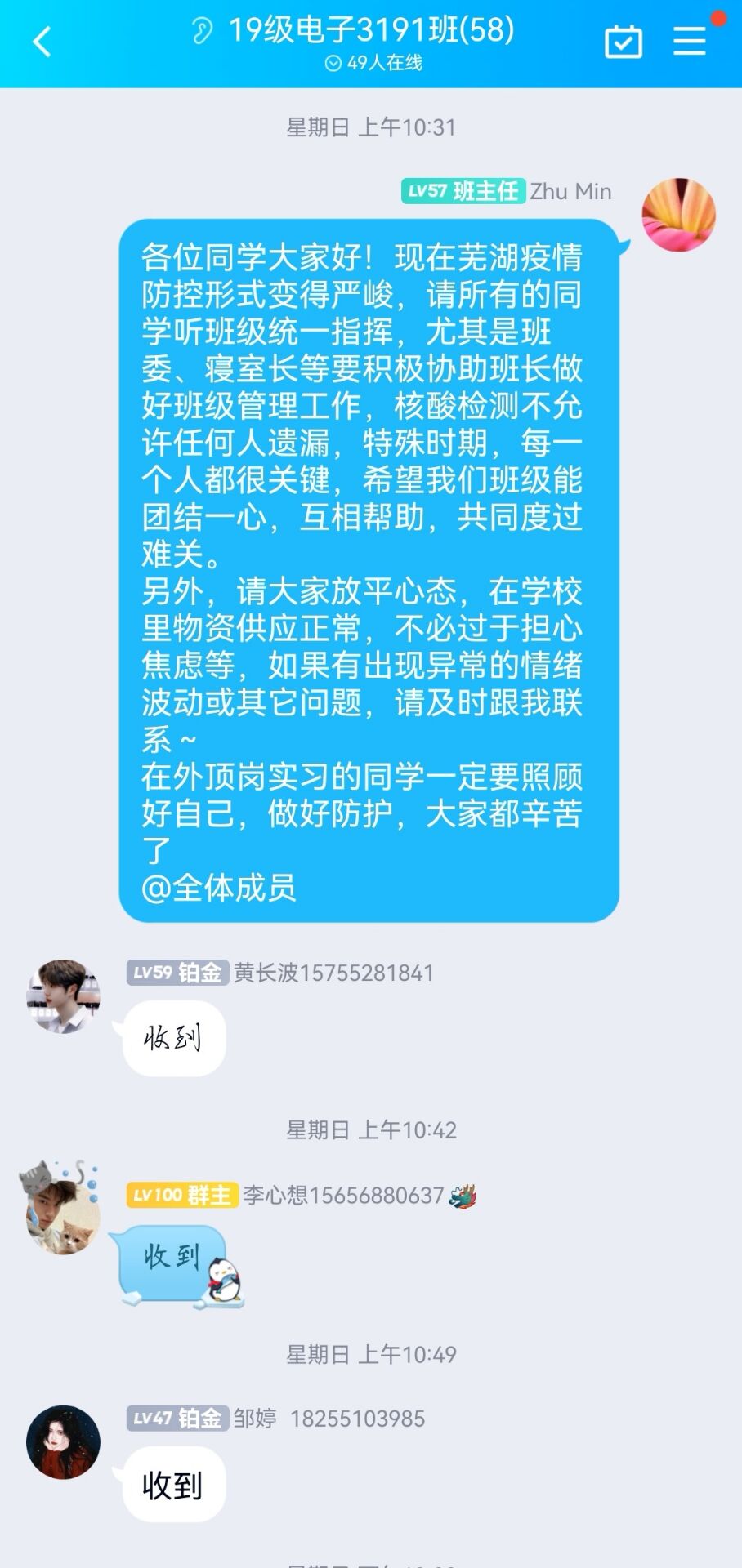Tap the @全体成员 mention in the message
Viewport: 742px width, 1568px height.
tap(218, 888)
